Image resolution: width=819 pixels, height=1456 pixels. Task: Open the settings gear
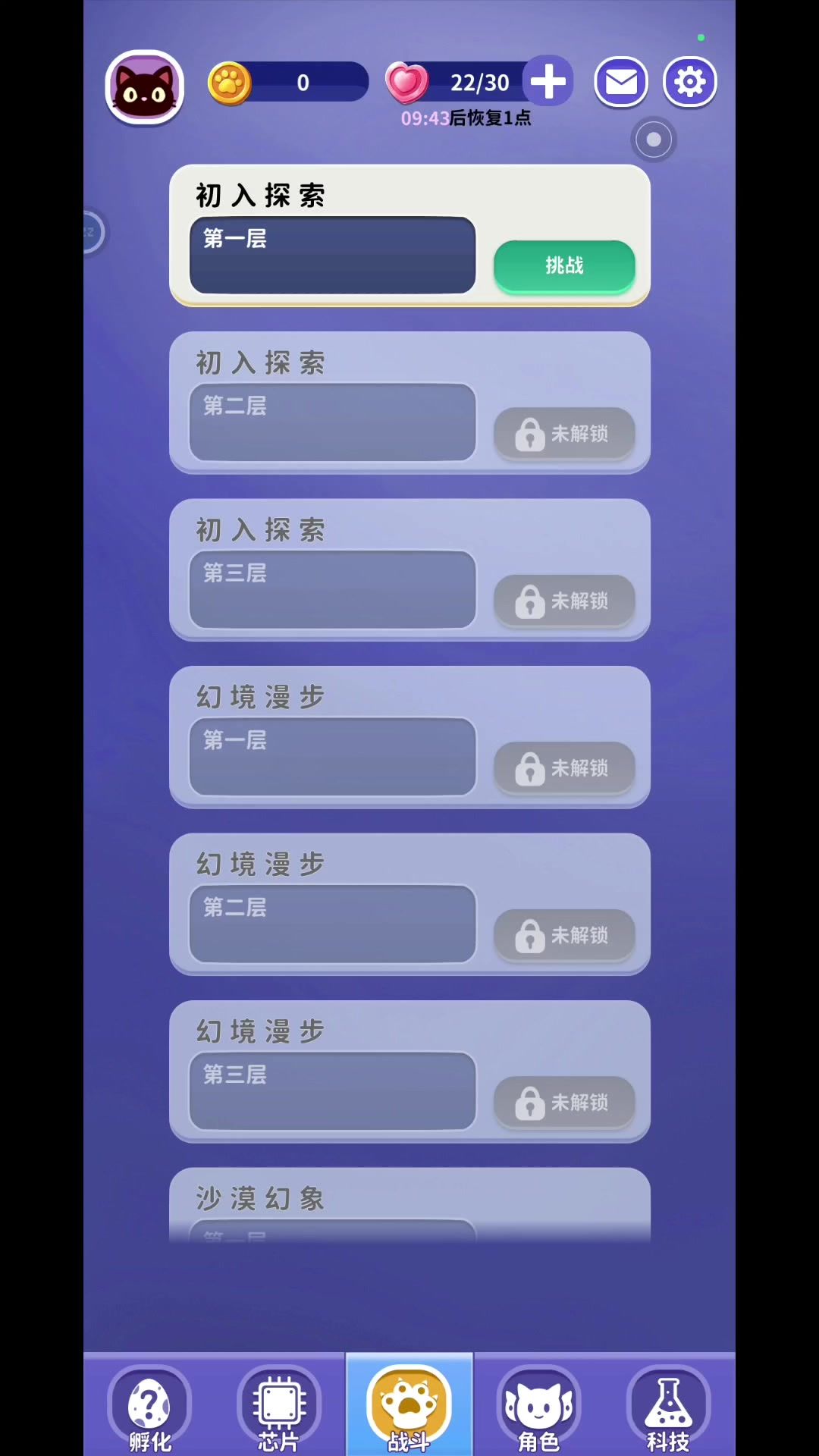coord(689,81)
